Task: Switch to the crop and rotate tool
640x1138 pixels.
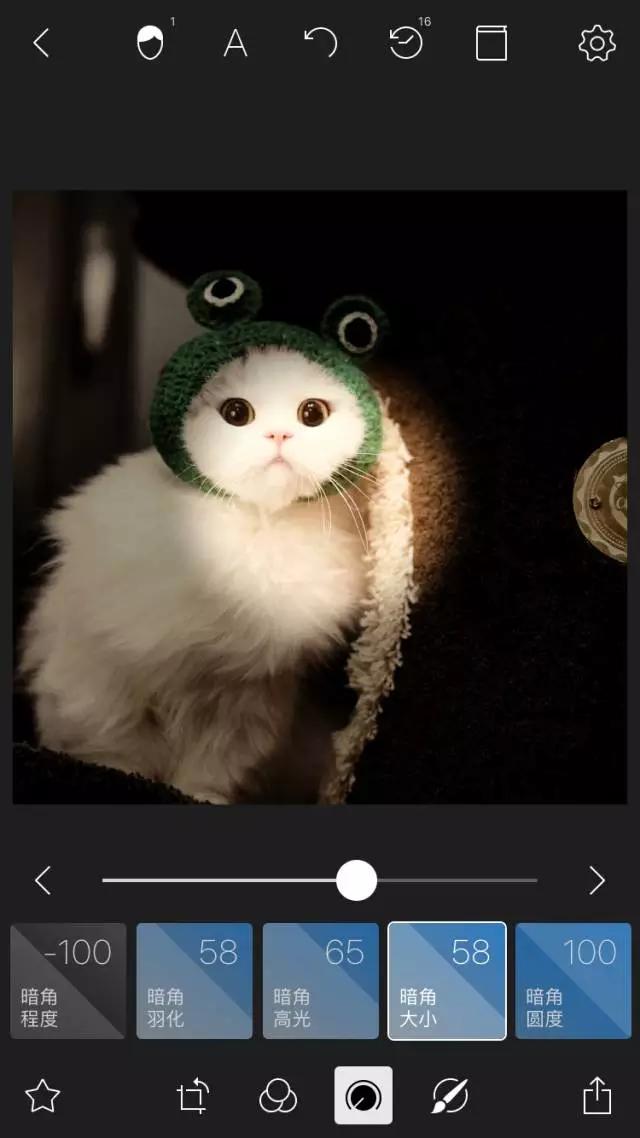Action: (193, 1096)
